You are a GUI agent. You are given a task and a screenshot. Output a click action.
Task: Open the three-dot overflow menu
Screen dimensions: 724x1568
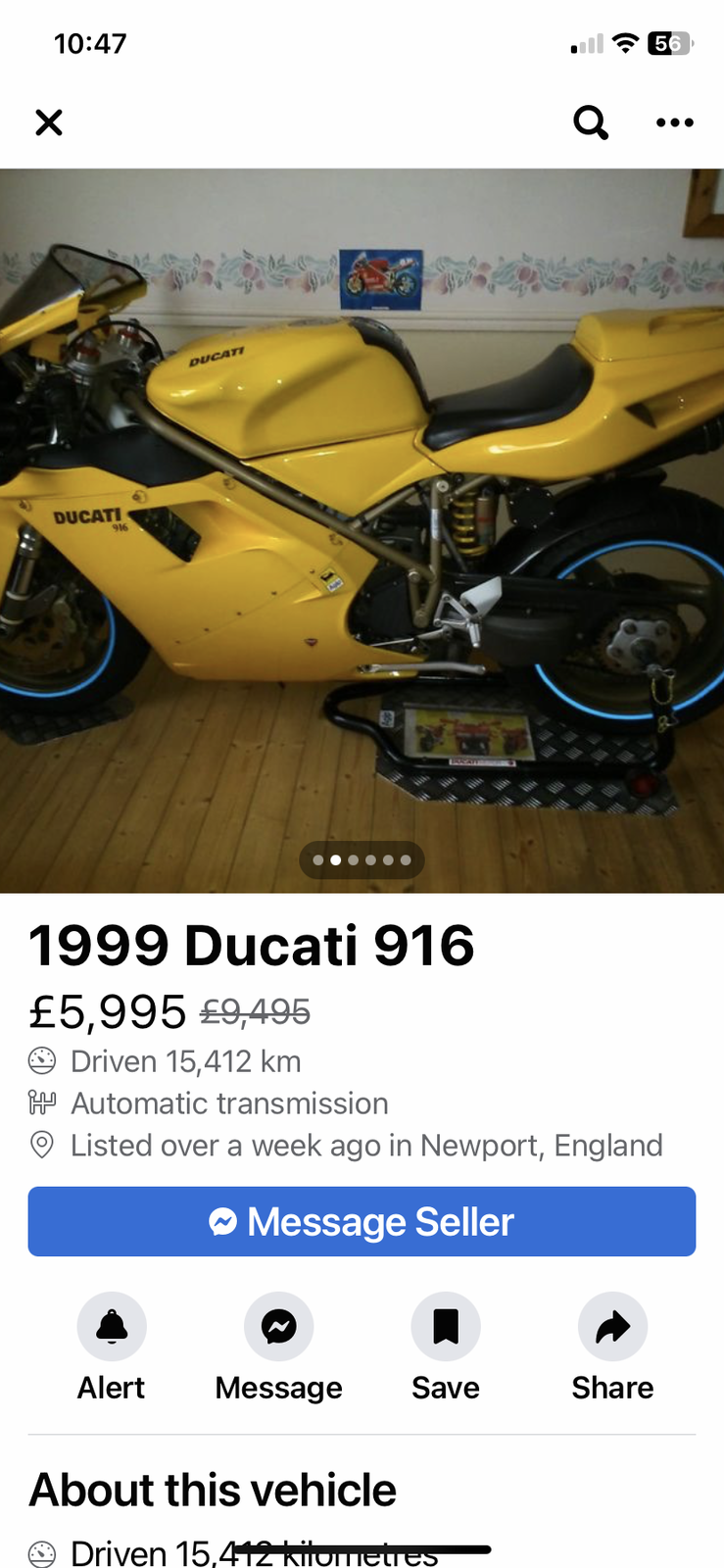point(674,122)
